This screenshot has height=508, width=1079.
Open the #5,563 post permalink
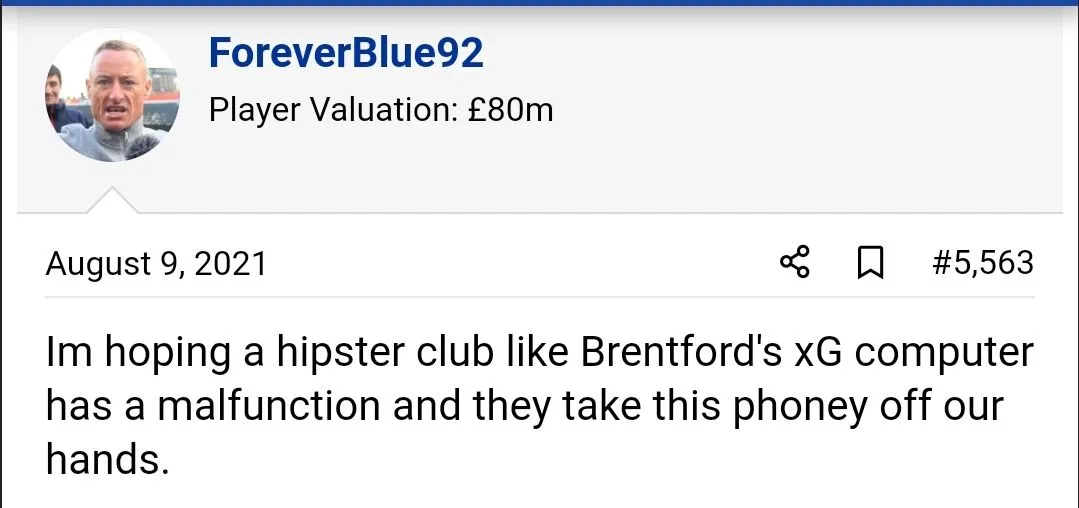(x=981, y=263)
